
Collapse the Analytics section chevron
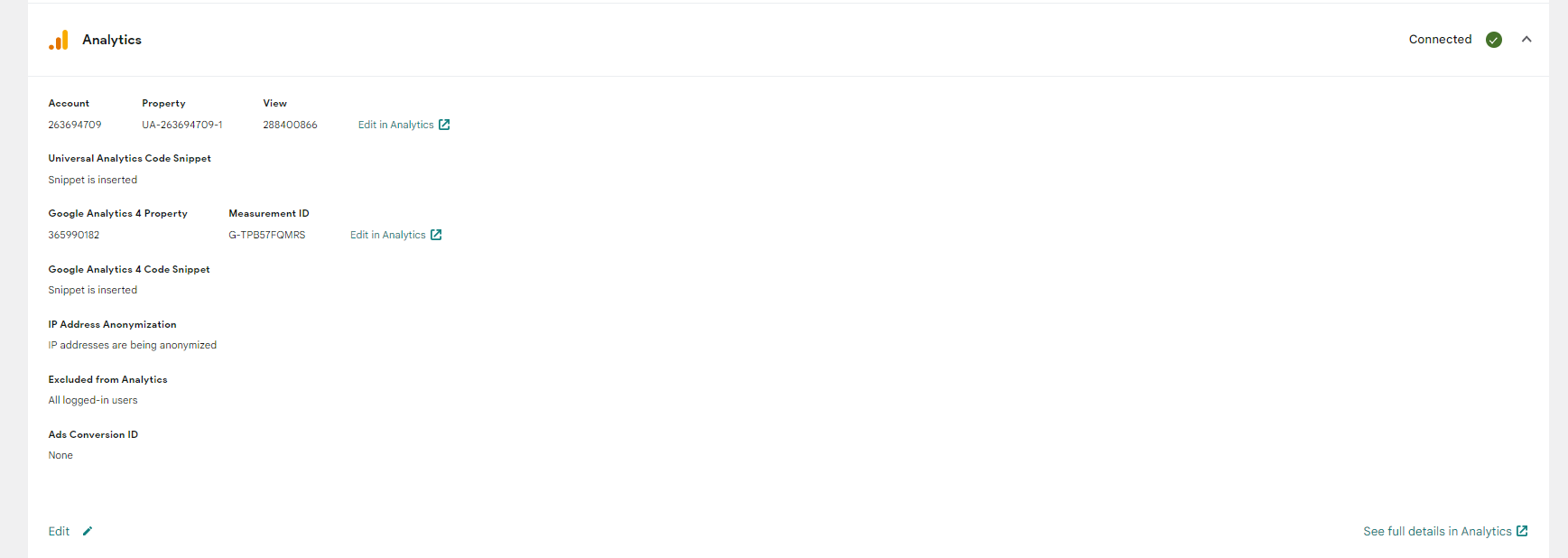pos(1526,39)
